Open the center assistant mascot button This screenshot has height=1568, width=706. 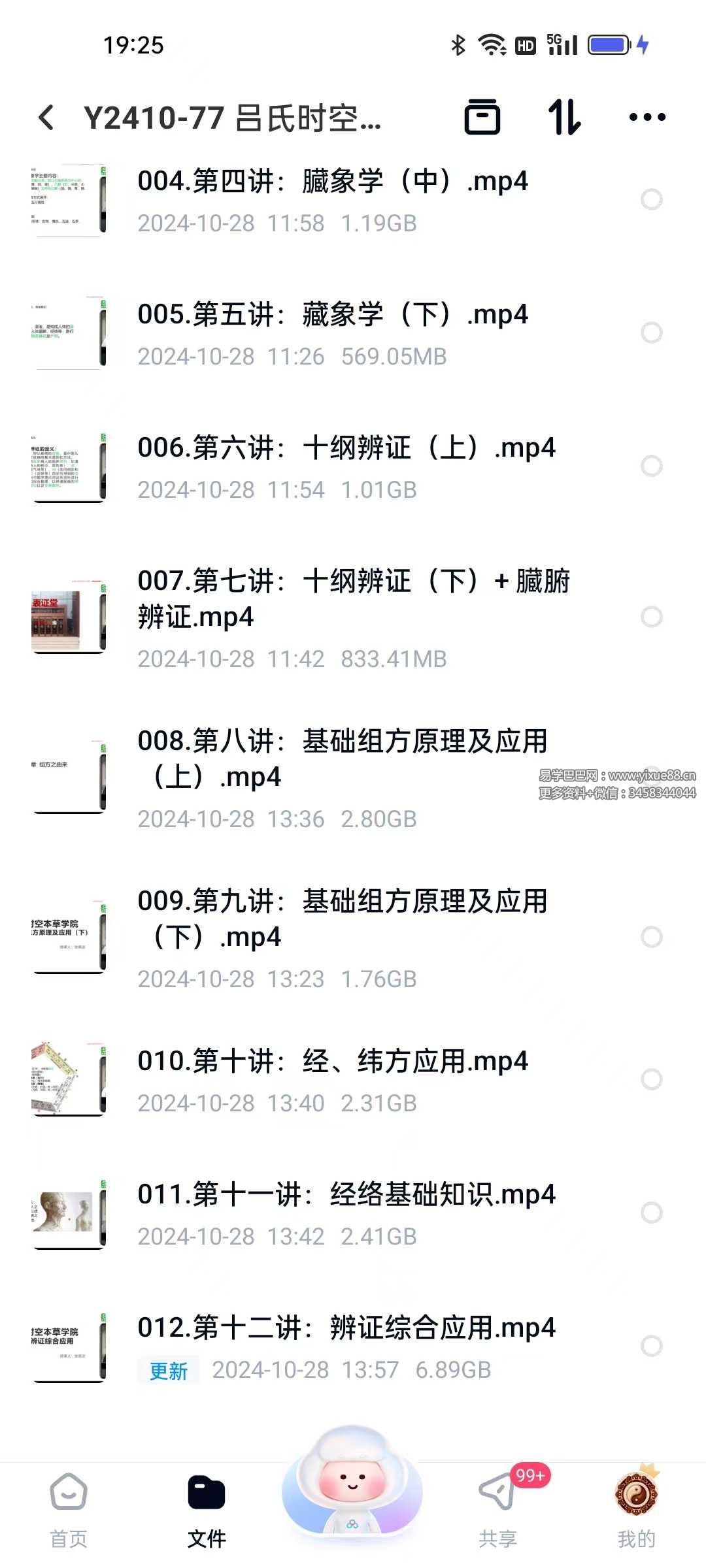(352, 1483)
